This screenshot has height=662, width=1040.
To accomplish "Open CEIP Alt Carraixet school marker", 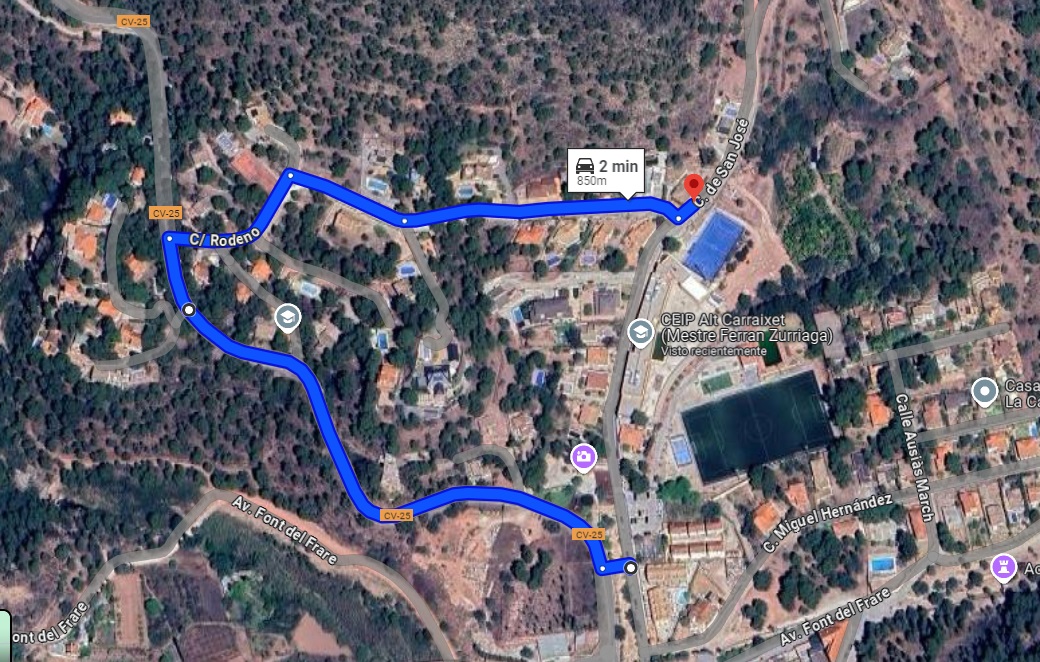I will (x=640, y=331).
